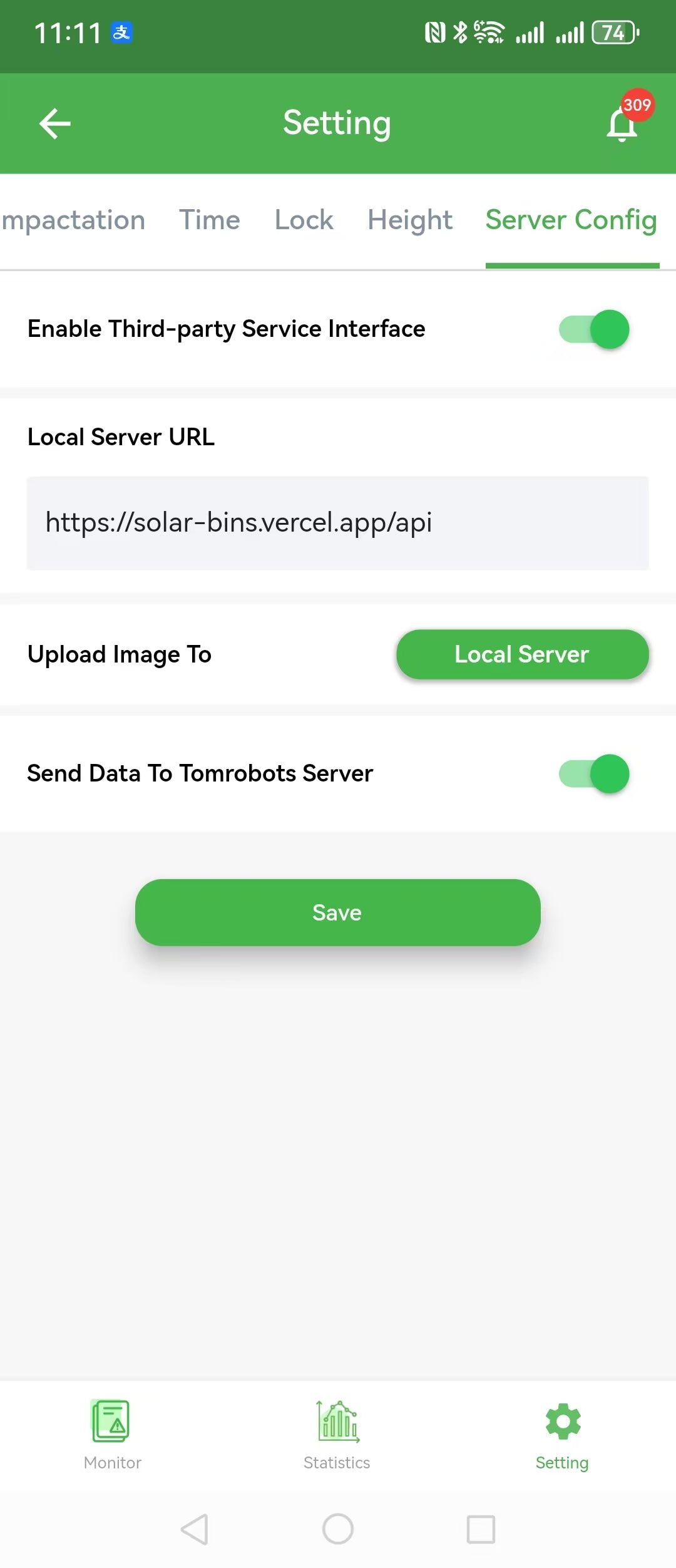The image size is (676, 1568).
Task: Tap the Local Server upload destination button
Action: click(x=522, y=654)
